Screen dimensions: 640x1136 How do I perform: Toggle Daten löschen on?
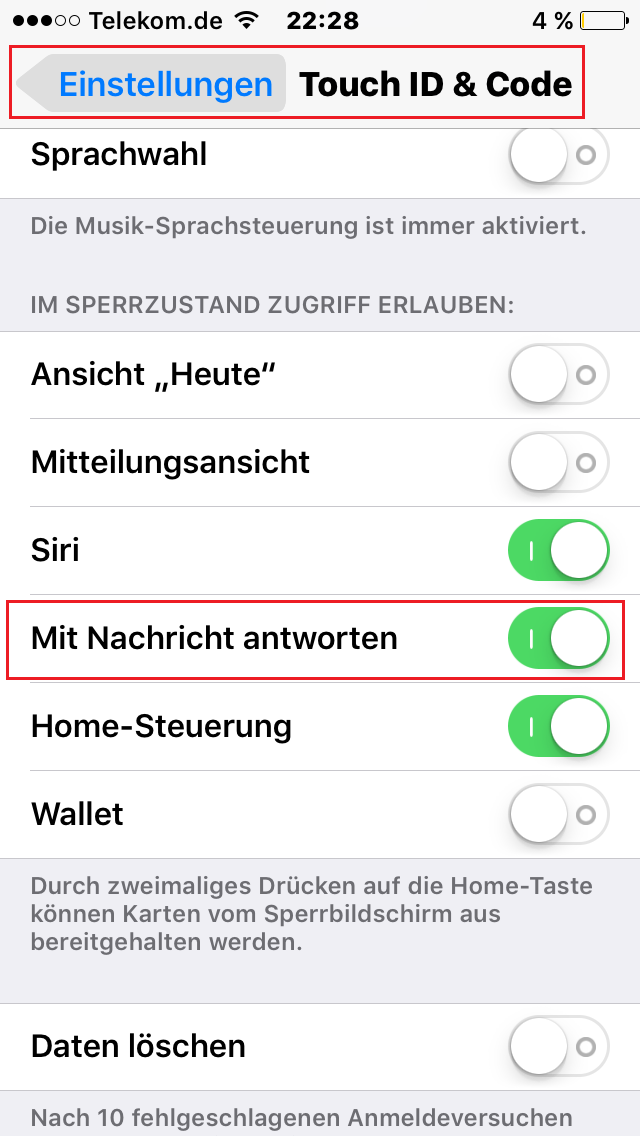point(559,1046)
